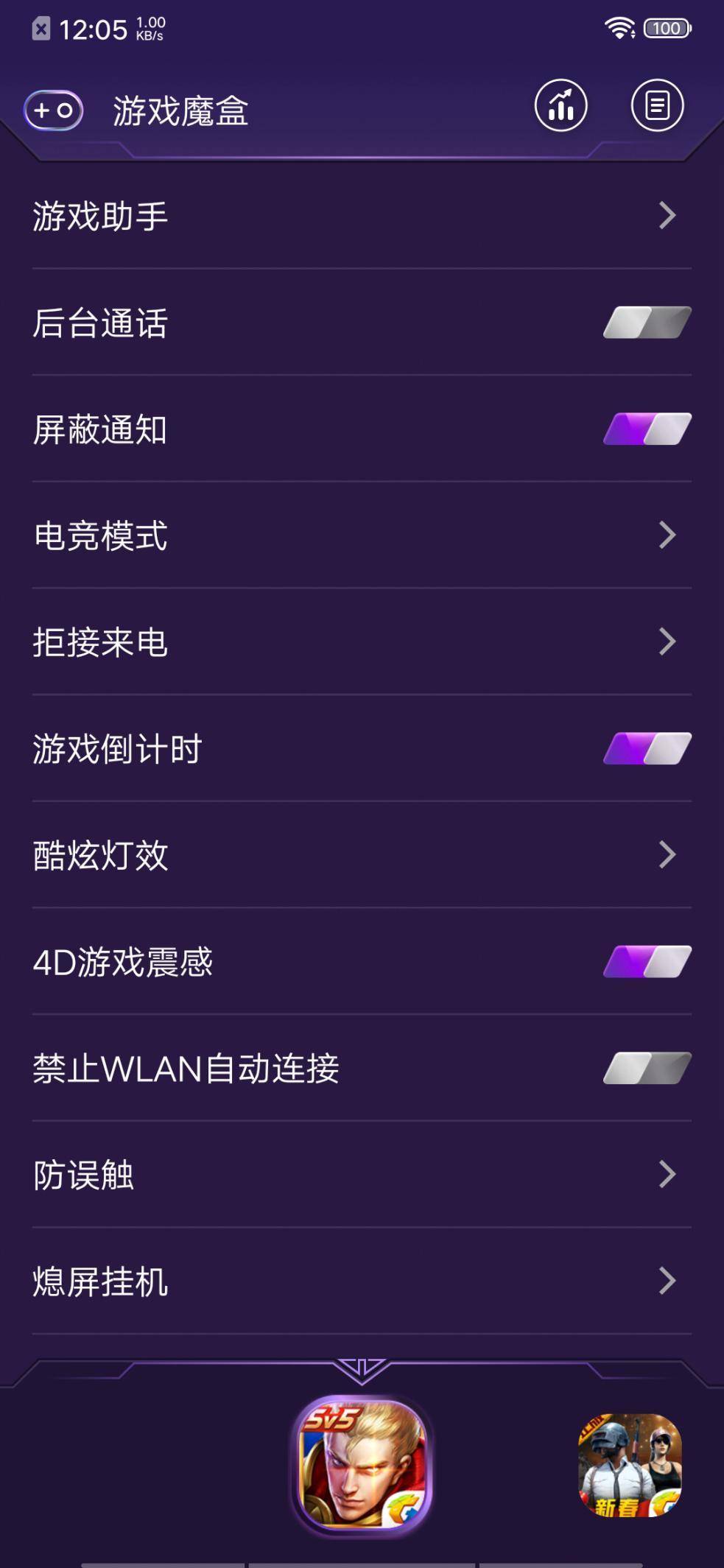Enable 禁止WLAN自动连接 switch
The height and width of the screenshot is (1568, 724).
(647, 1069)
